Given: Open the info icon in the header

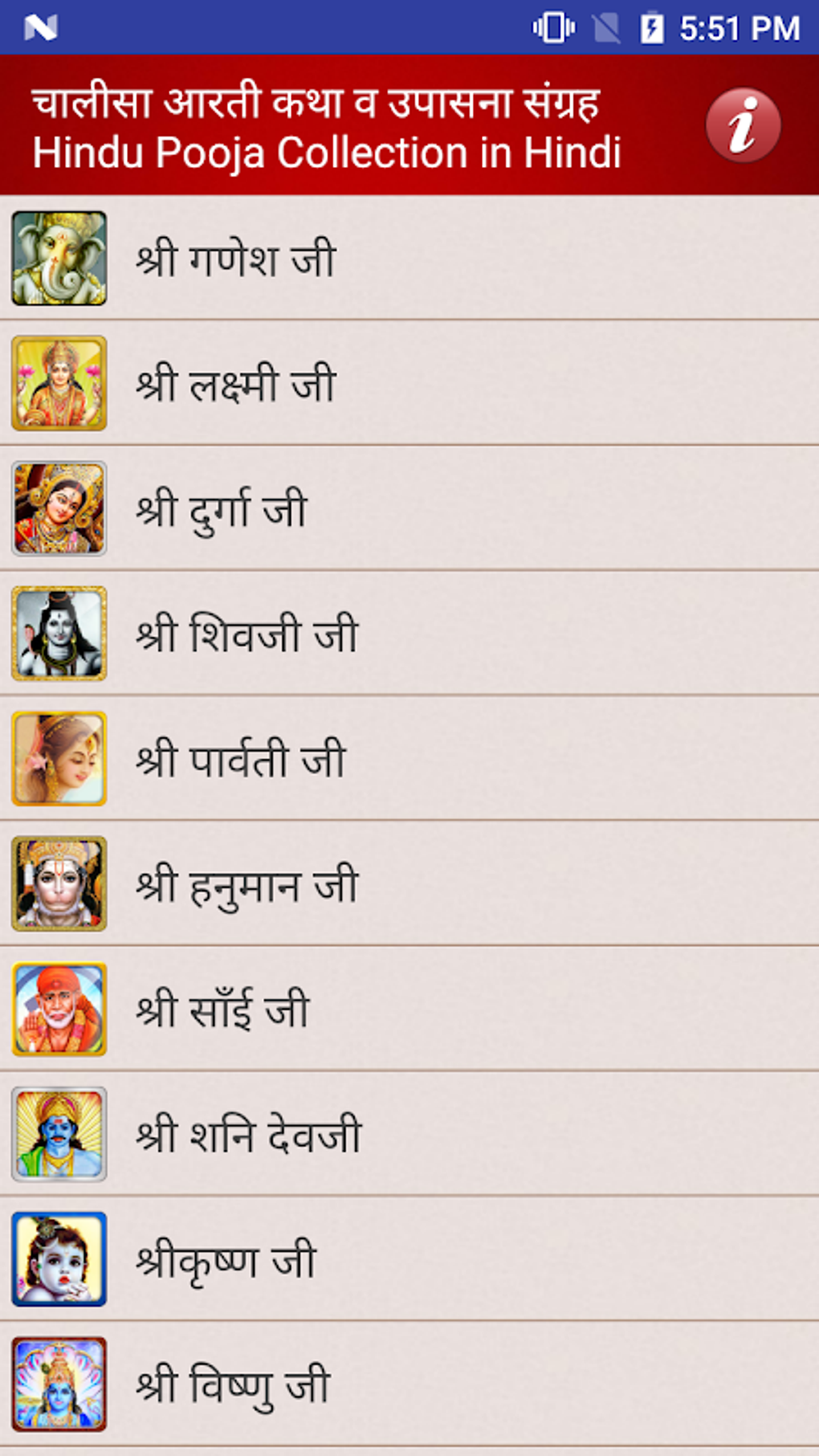Looking at the screenshot, I should [x=743, y=126].
